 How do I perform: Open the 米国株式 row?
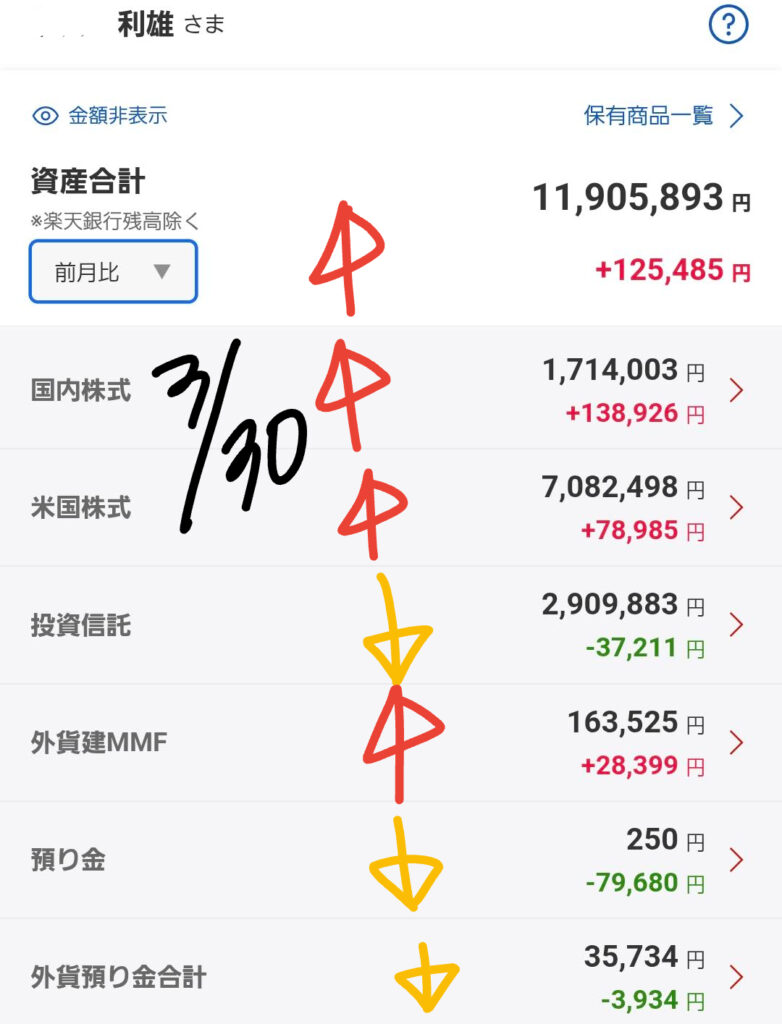coord(390,508)
